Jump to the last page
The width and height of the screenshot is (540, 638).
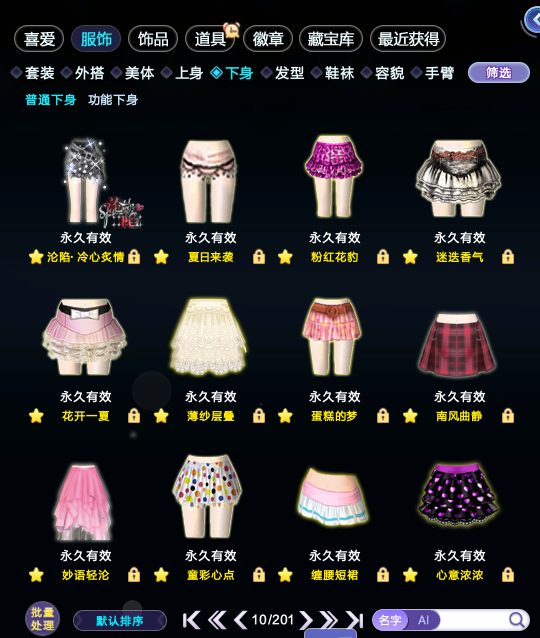(354, 620)
